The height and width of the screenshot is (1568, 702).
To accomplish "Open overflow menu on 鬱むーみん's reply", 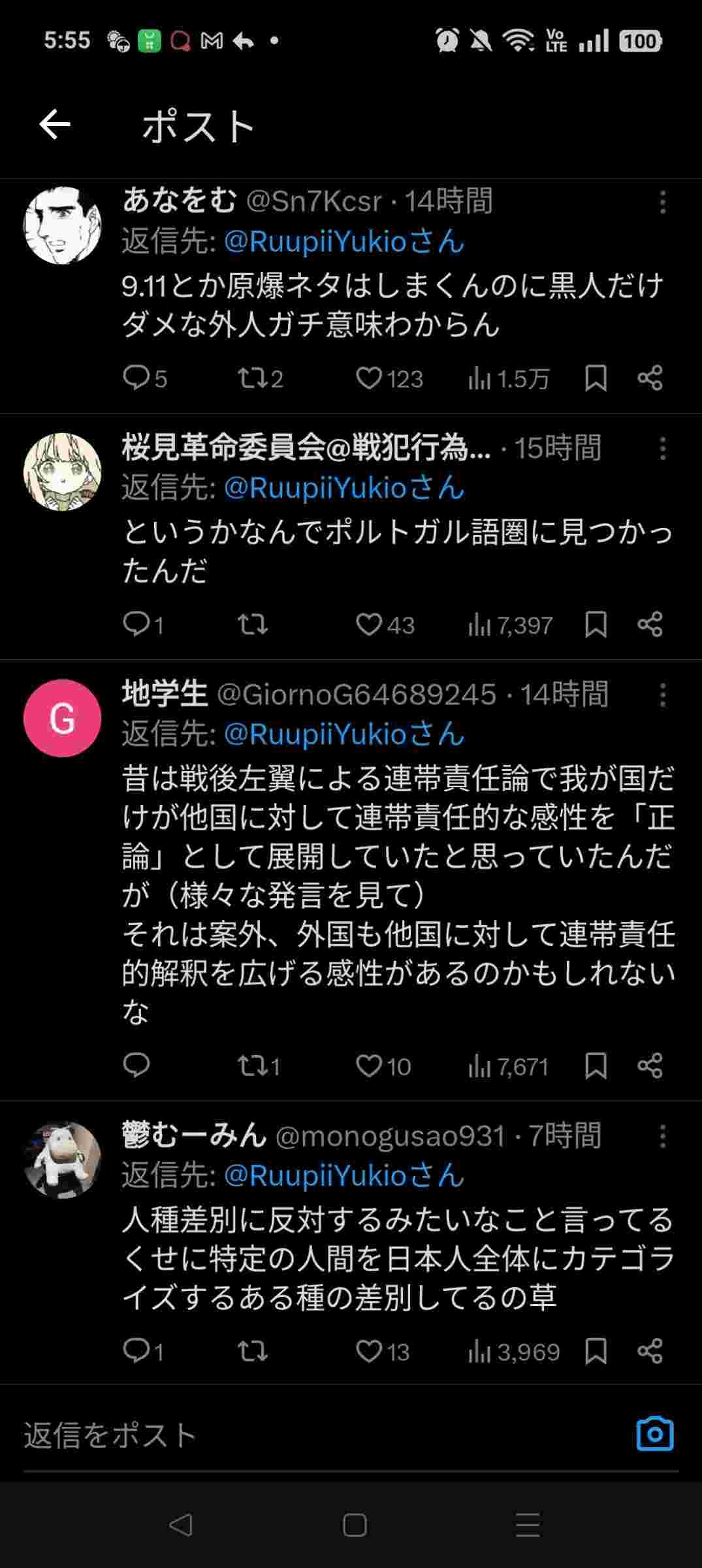I will pyautogui.click(x=662, y=1137).
